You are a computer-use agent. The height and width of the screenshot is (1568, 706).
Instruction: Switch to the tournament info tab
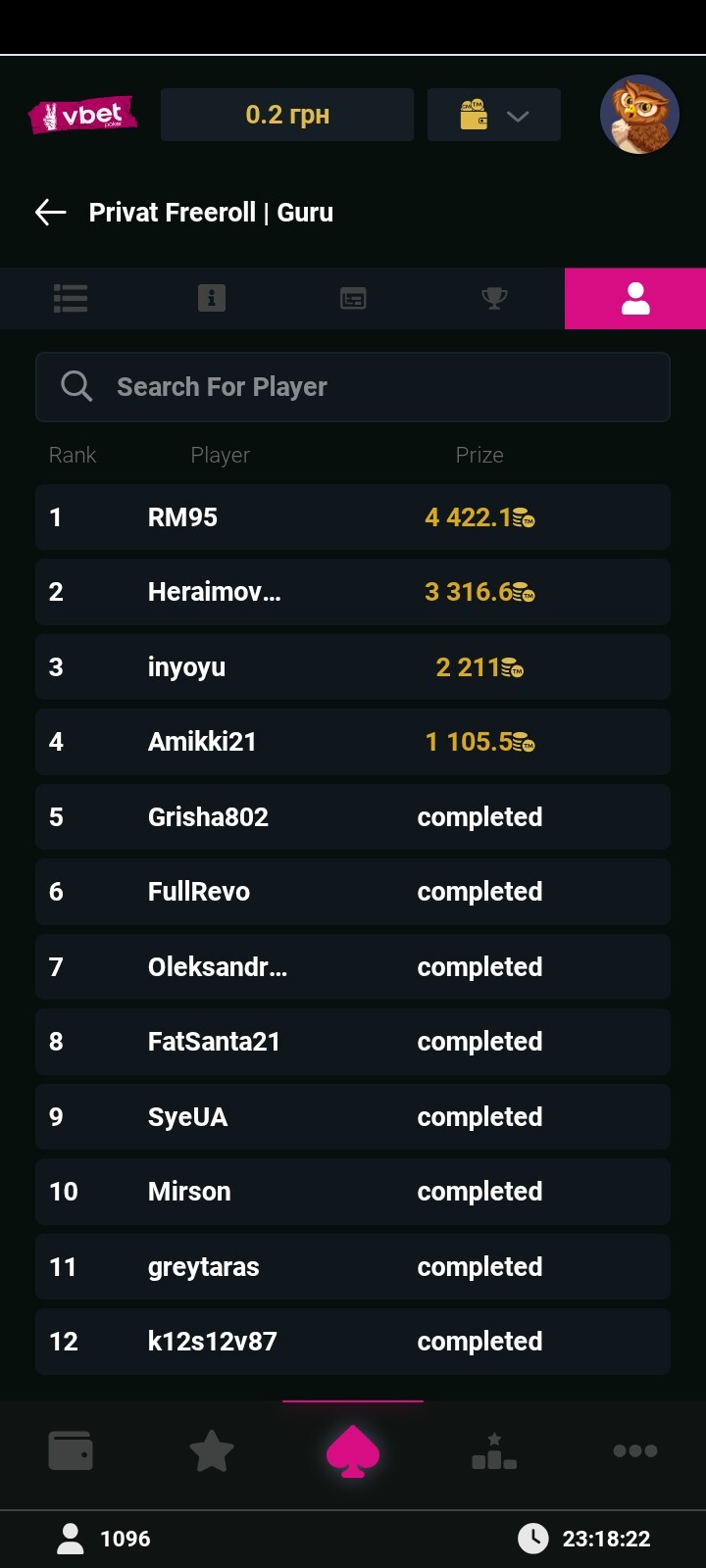[x=212, y=298]
